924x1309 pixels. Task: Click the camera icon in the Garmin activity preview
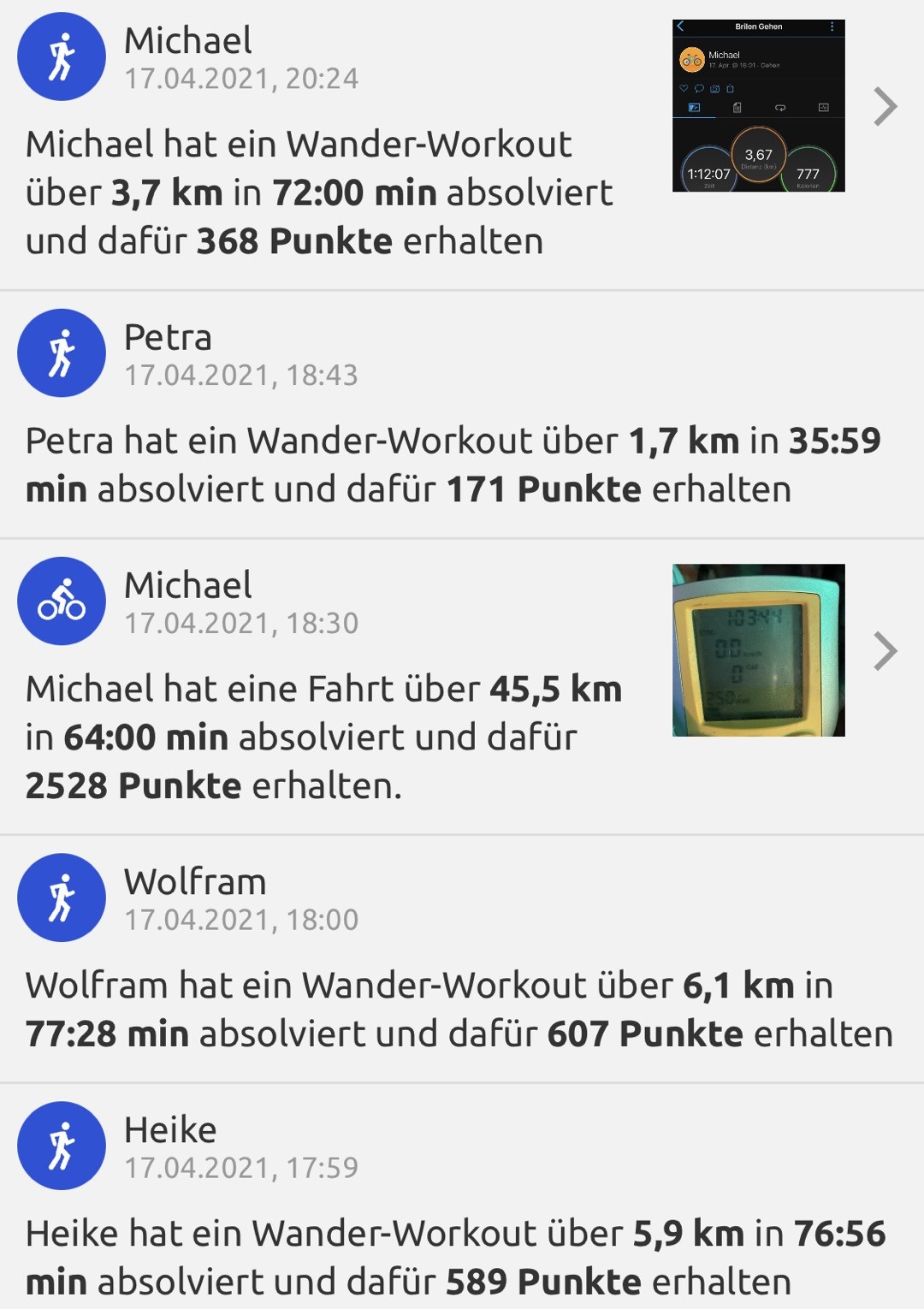(715, 89)
